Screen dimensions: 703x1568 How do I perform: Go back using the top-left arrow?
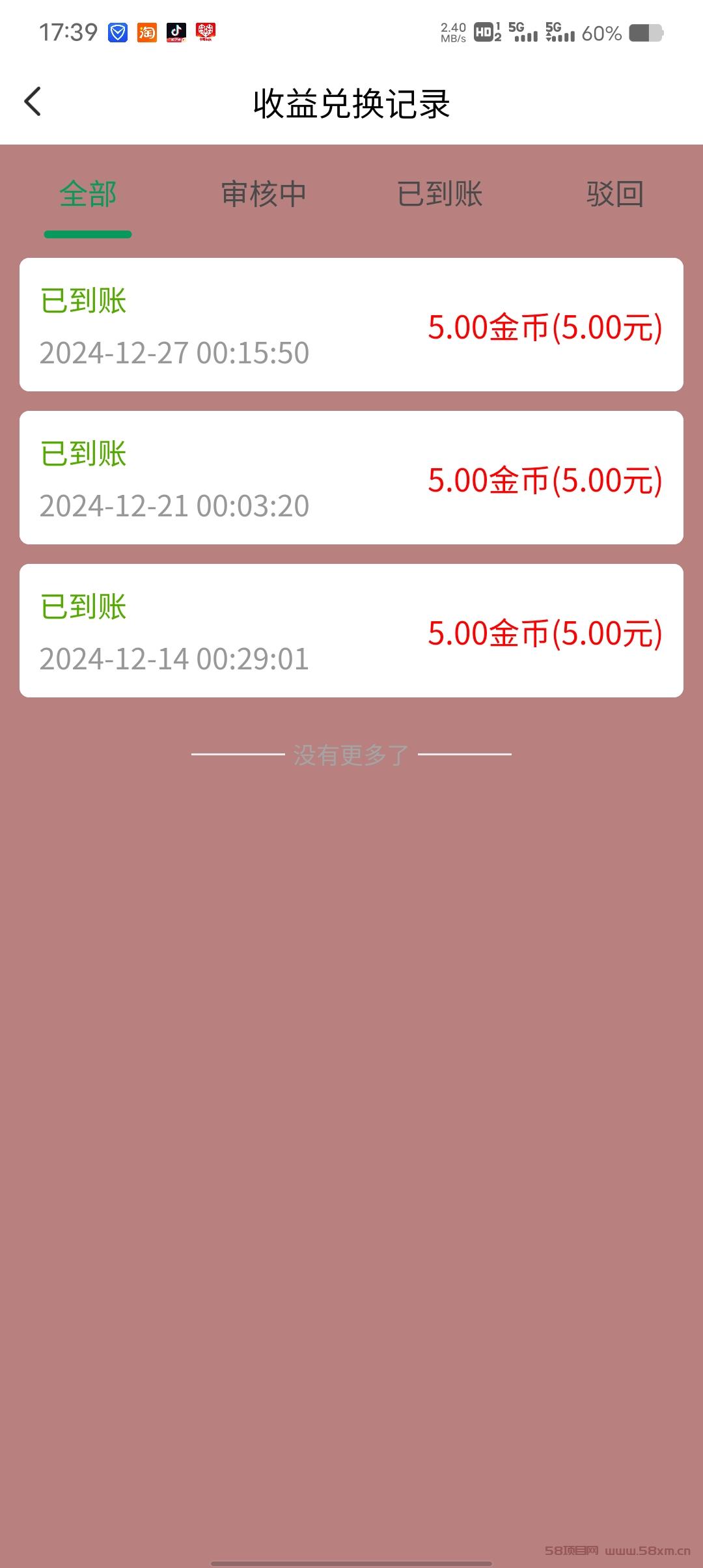pos(33,102)
